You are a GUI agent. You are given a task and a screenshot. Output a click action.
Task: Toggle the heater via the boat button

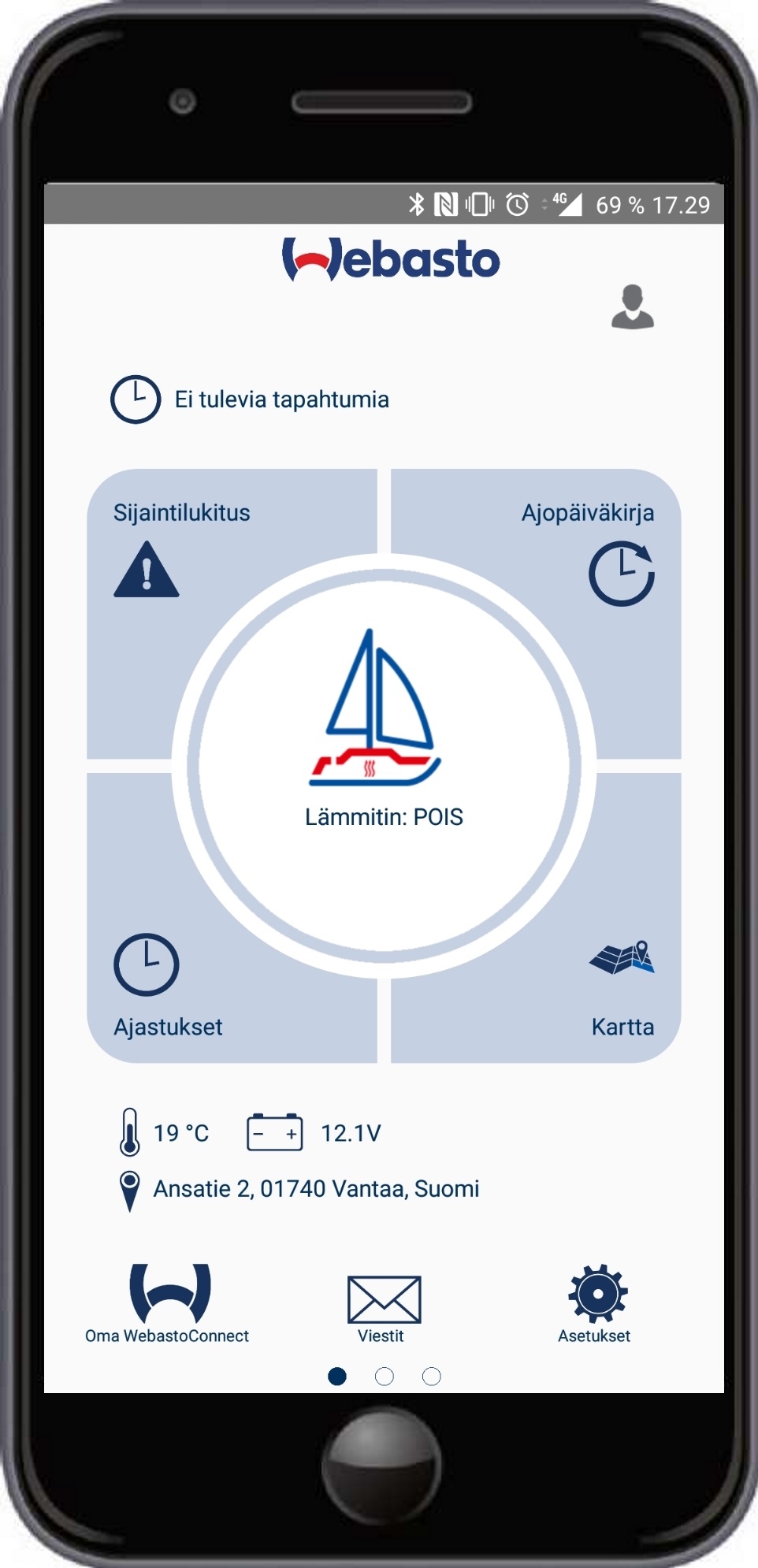(384, 766)
